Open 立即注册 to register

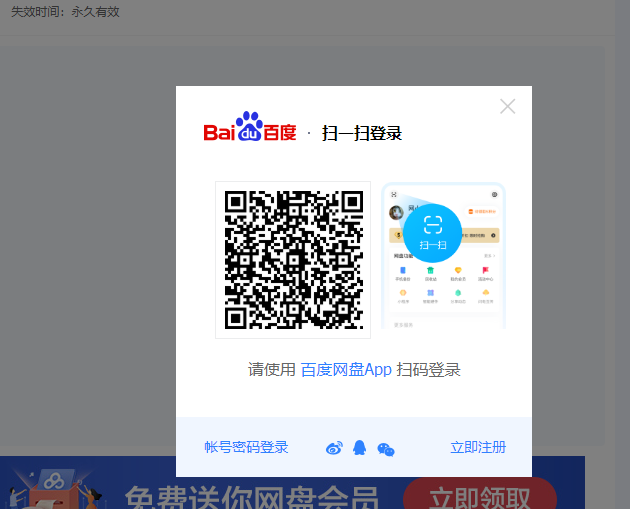478,447
